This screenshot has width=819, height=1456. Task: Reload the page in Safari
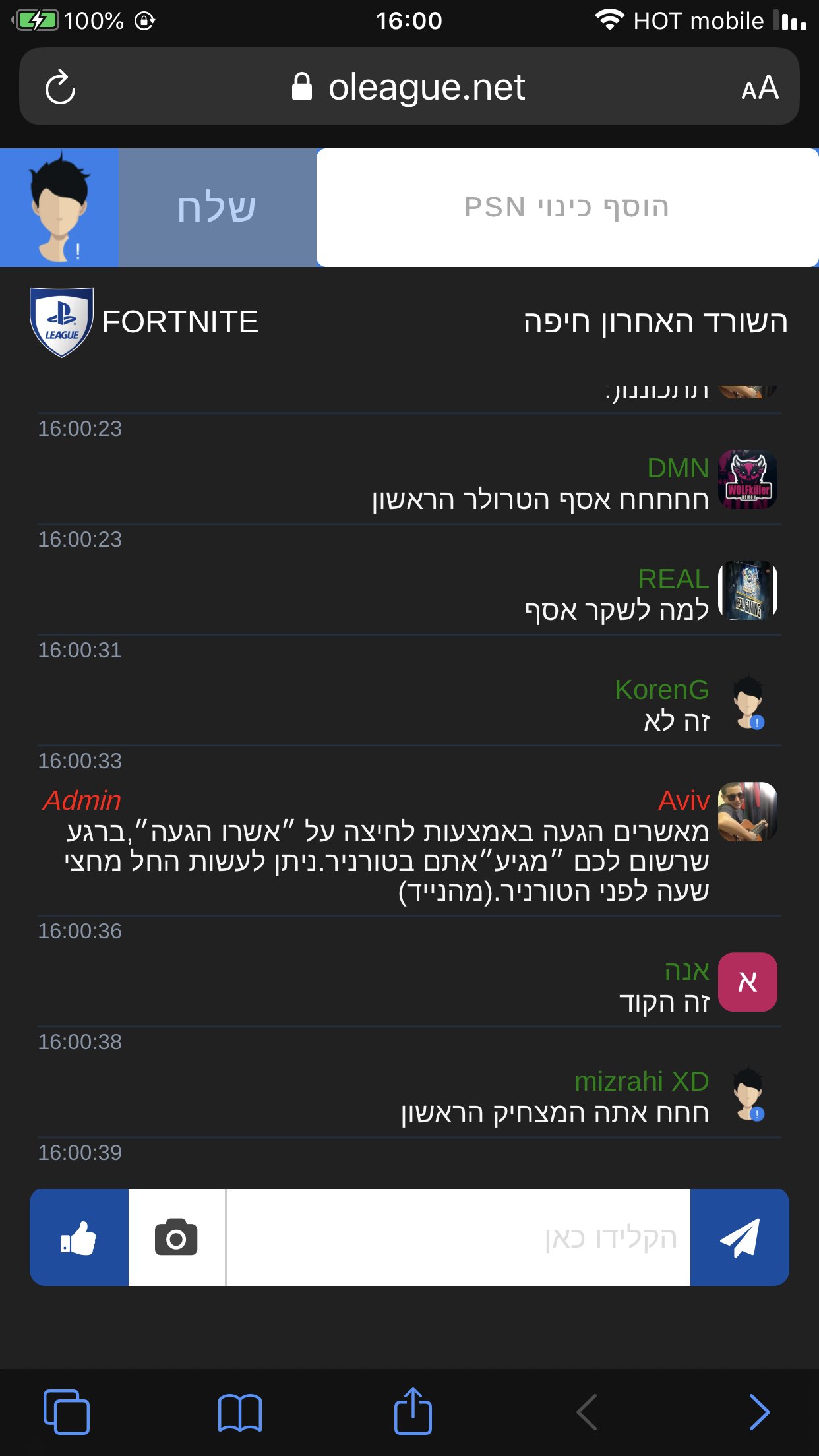60,86
